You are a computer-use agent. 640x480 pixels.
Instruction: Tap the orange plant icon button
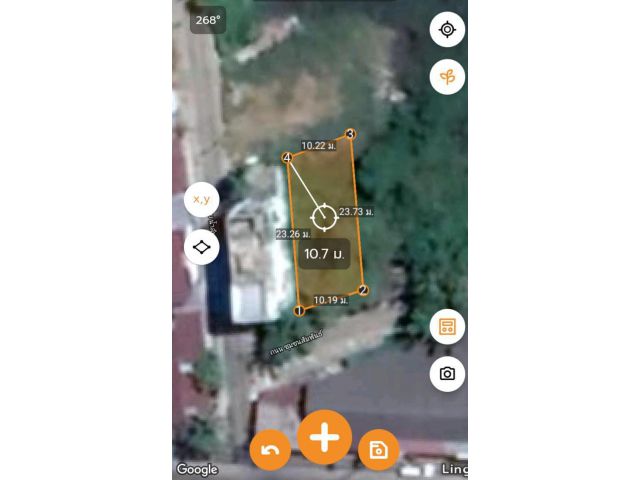coord(447,77)
